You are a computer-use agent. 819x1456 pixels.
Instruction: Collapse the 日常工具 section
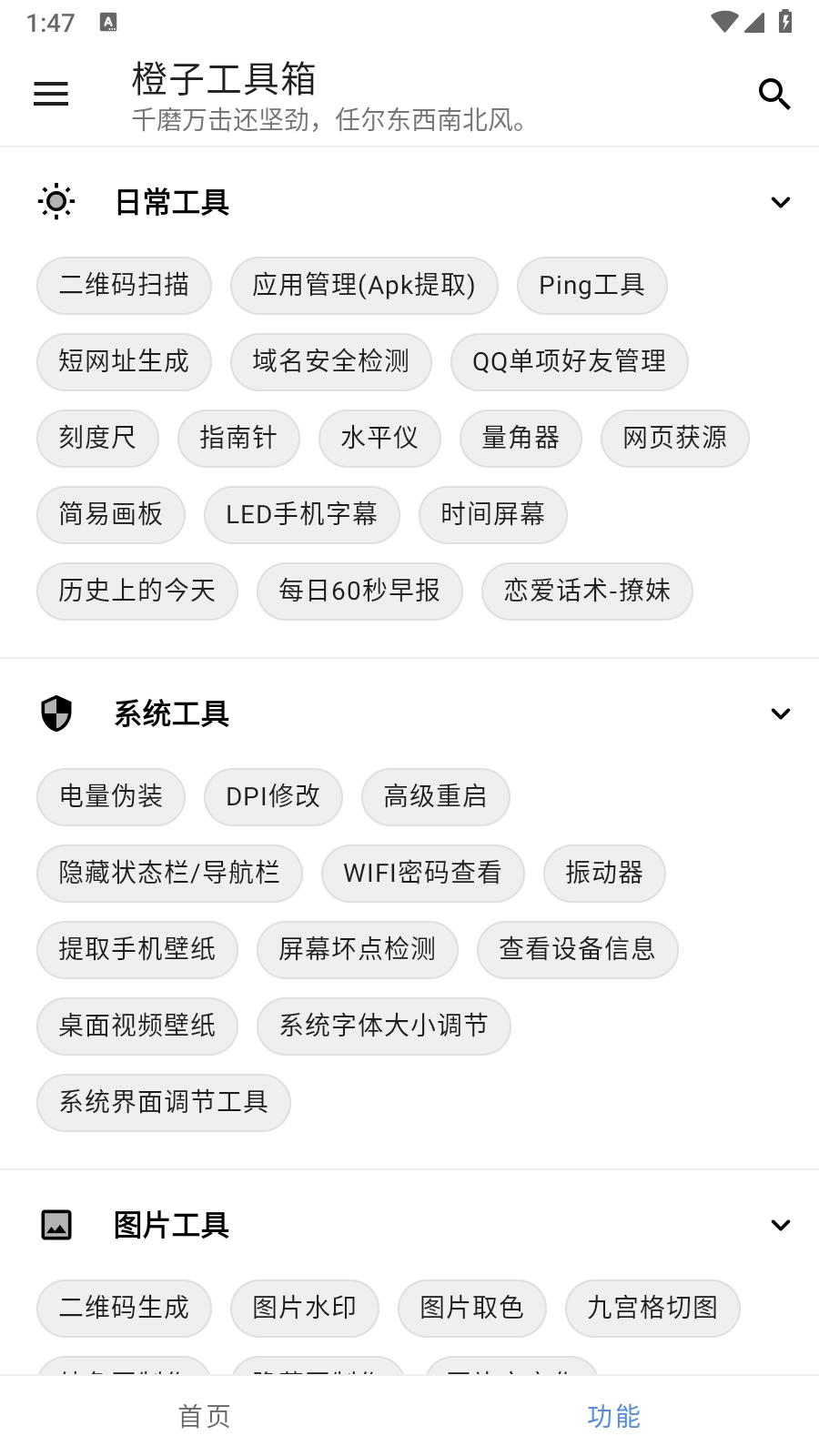(780, 201)
